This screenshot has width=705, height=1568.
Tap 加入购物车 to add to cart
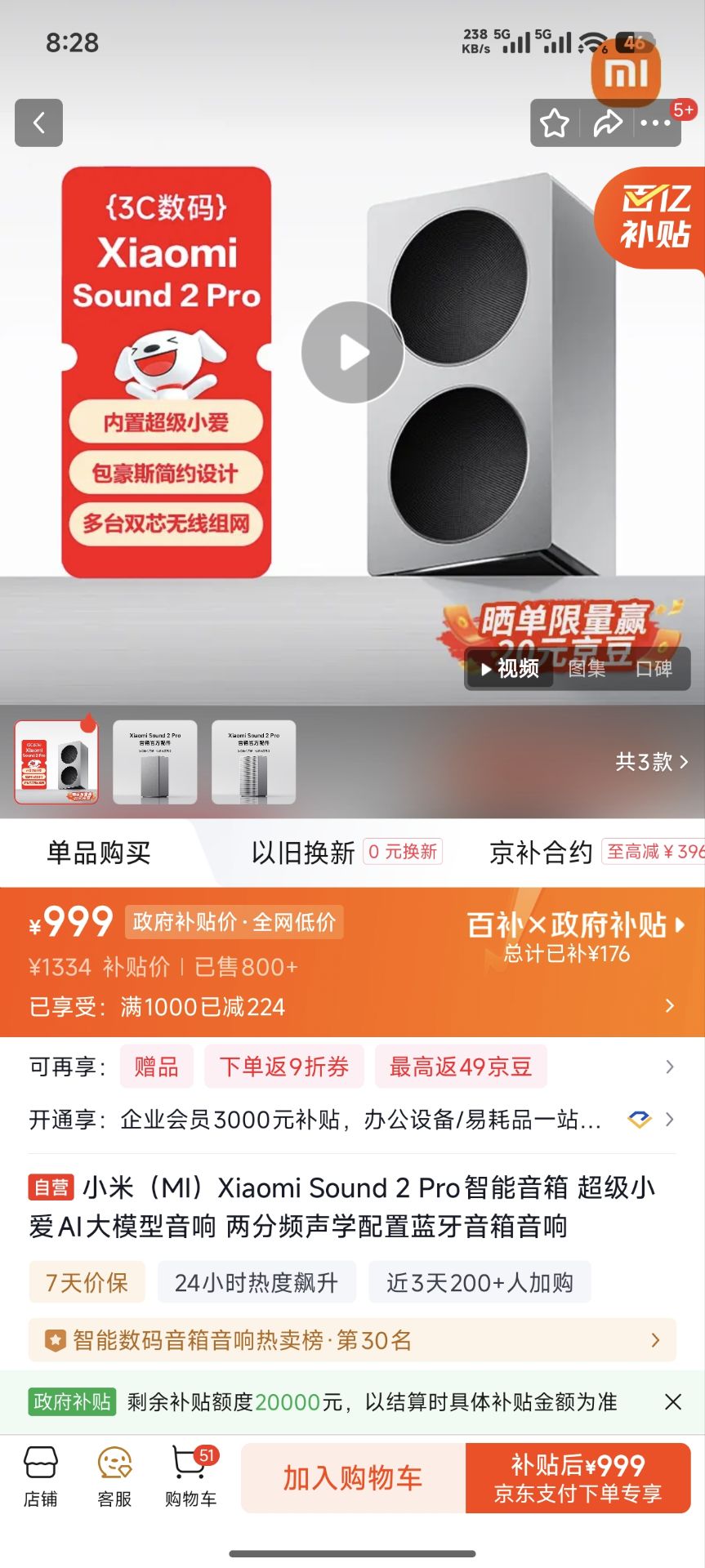(x=353, y=1477)
